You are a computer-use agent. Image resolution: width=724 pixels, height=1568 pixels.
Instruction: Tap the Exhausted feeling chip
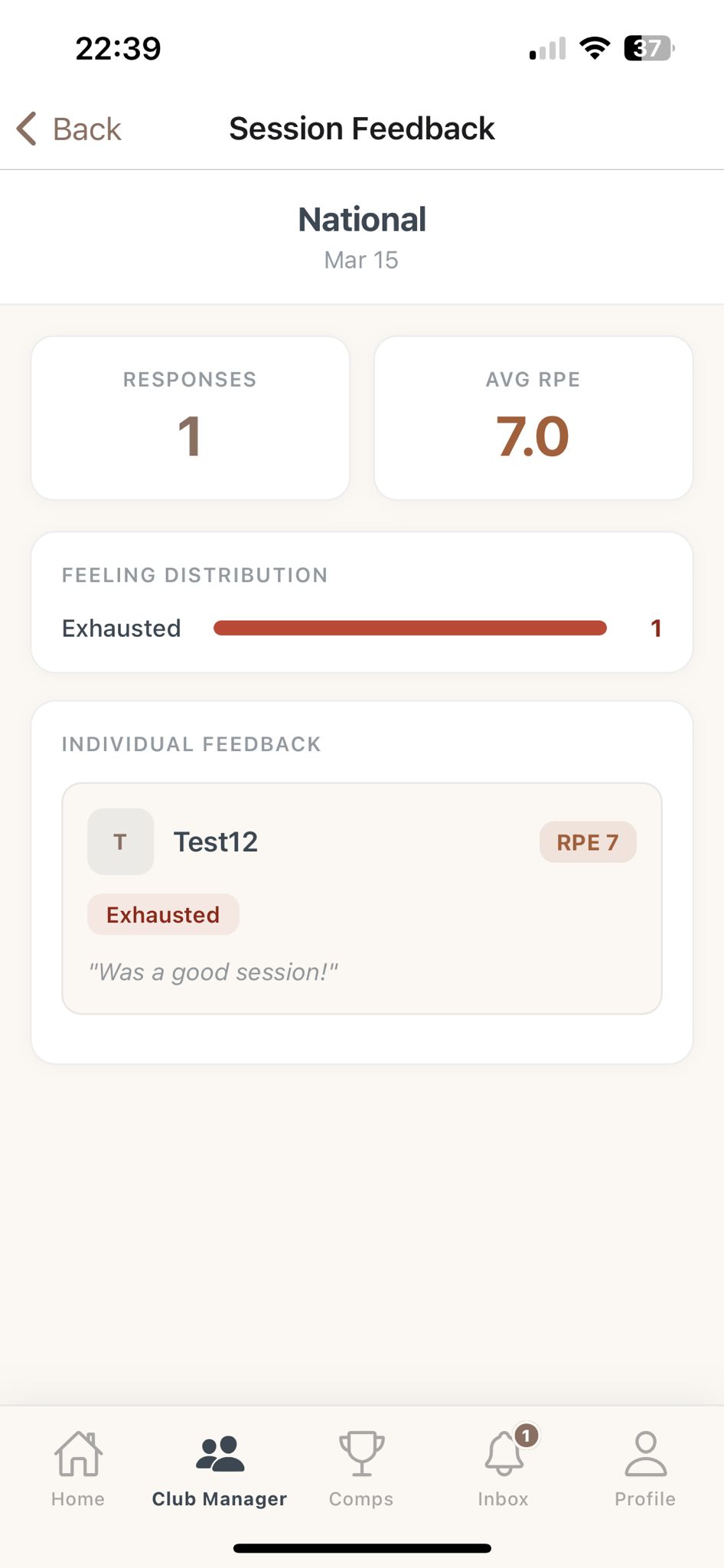pyautogui.click(x=162, y=914)
